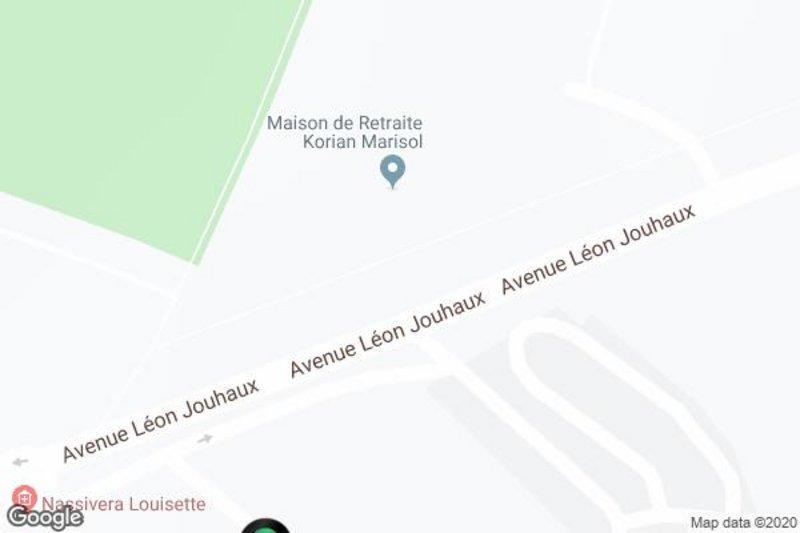This screenshot has height=533, width=800.
Task: Open the Nassivera Louisette place marker
Action: click(22, 497)
